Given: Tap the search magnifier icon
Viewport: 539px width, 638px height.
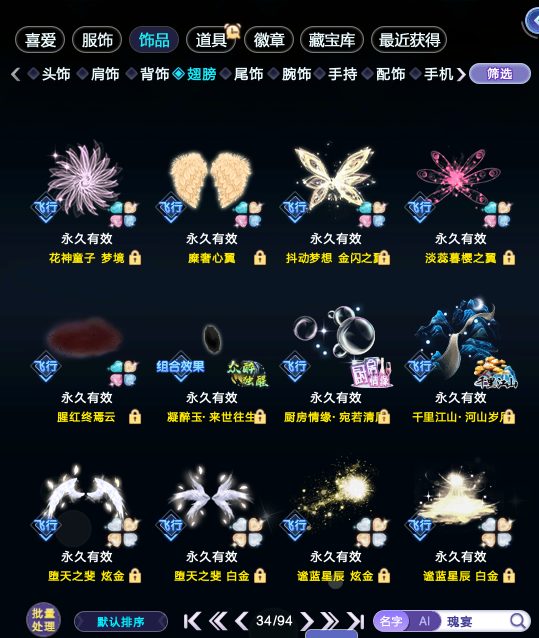Looking at the screenshot, I should (517, 621).
